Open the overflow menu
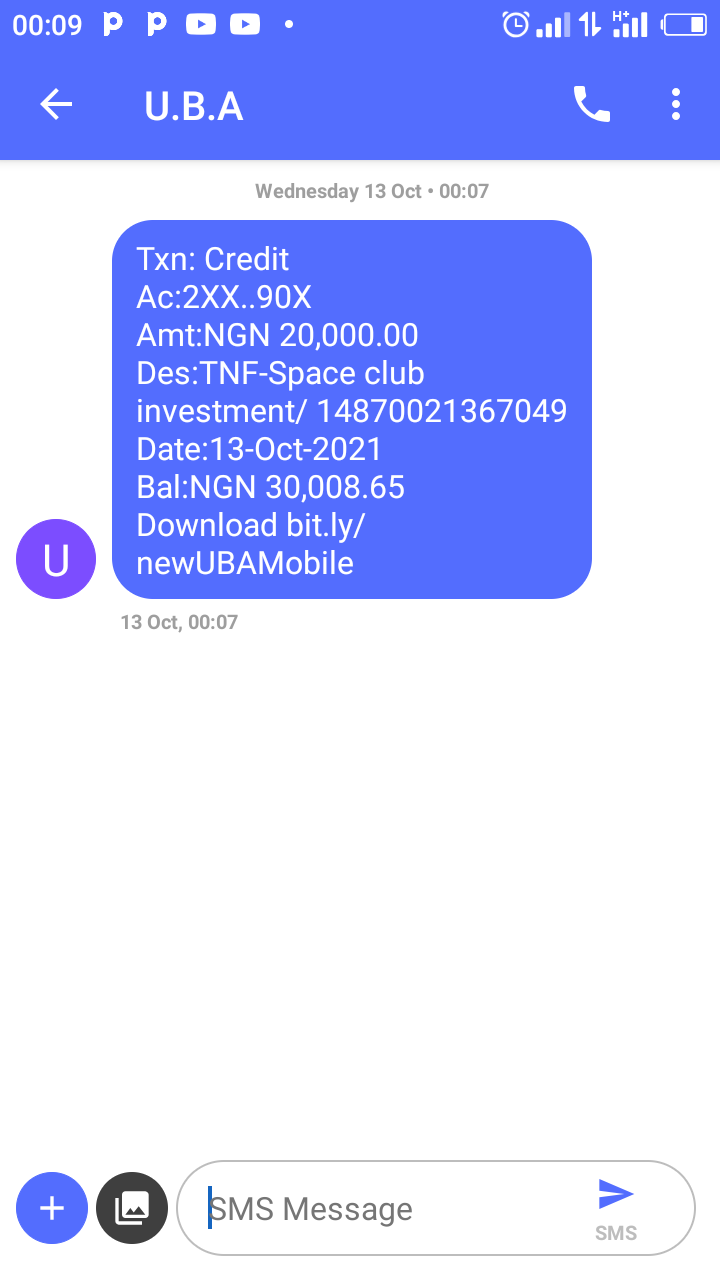Image resolution: width=720 pixels, height=1280 pixels. [676, 105]
